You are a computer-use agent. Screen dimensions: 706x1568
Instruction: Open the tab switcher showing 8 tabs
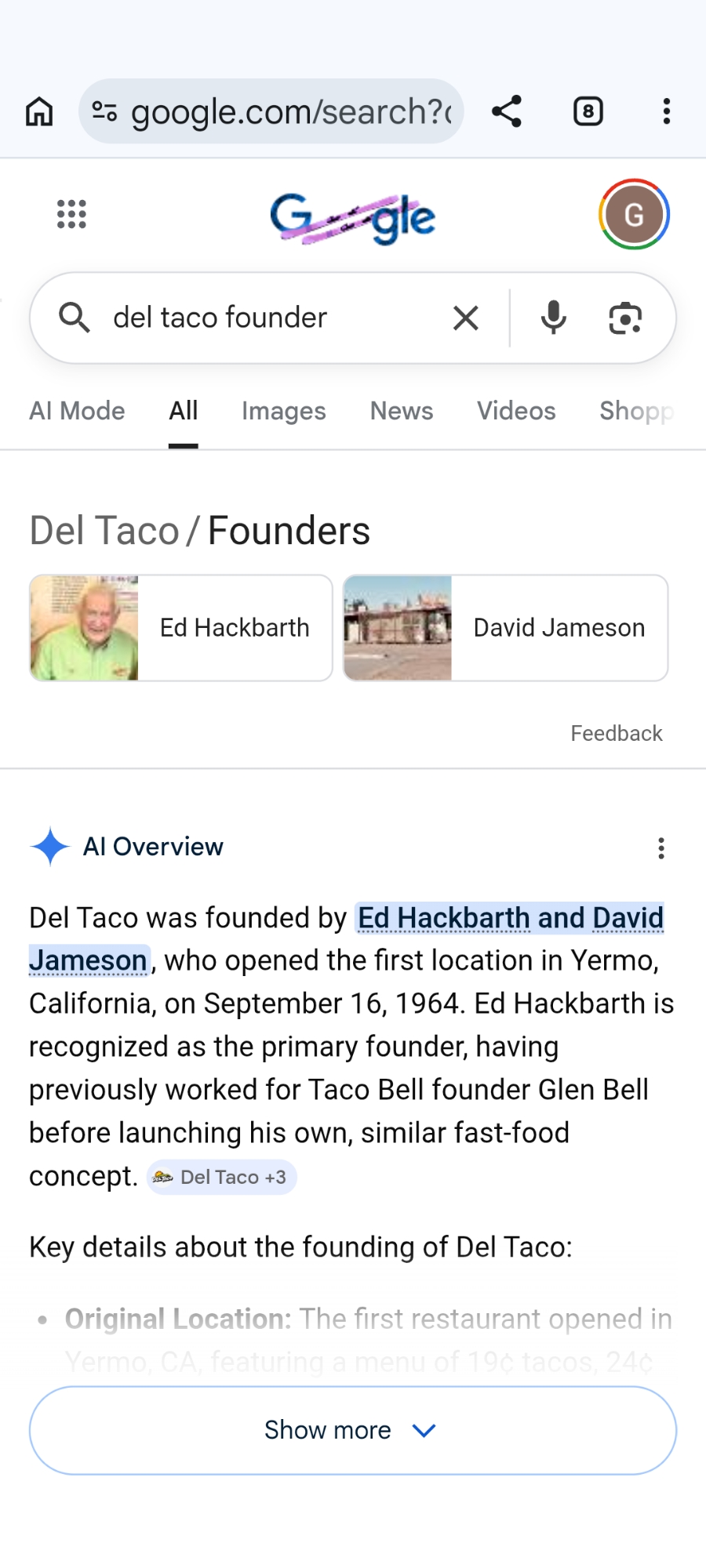tap(588, 111)
